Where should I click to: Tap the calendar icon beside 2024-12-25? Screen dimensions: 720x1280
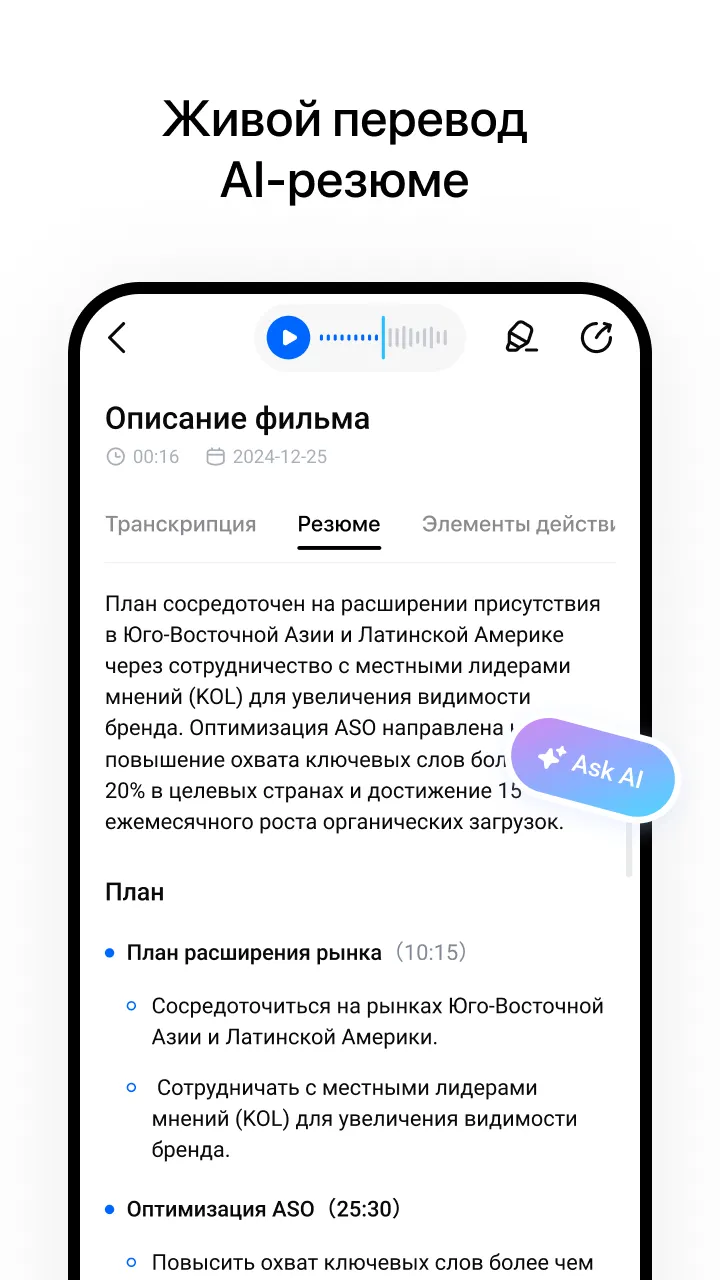213,457
